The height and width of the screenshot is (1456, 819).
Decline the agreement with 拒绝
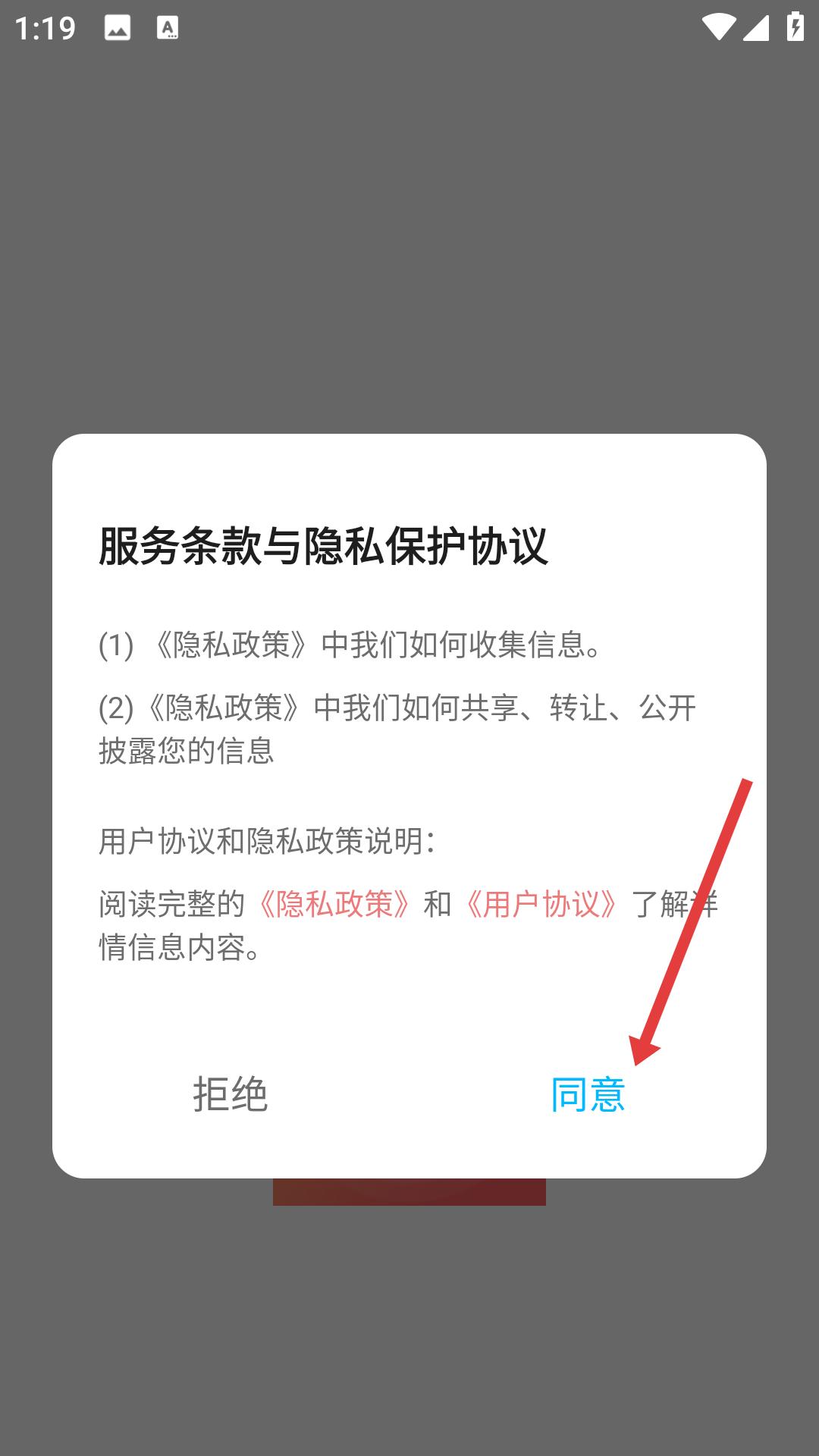pos(230,1094)
